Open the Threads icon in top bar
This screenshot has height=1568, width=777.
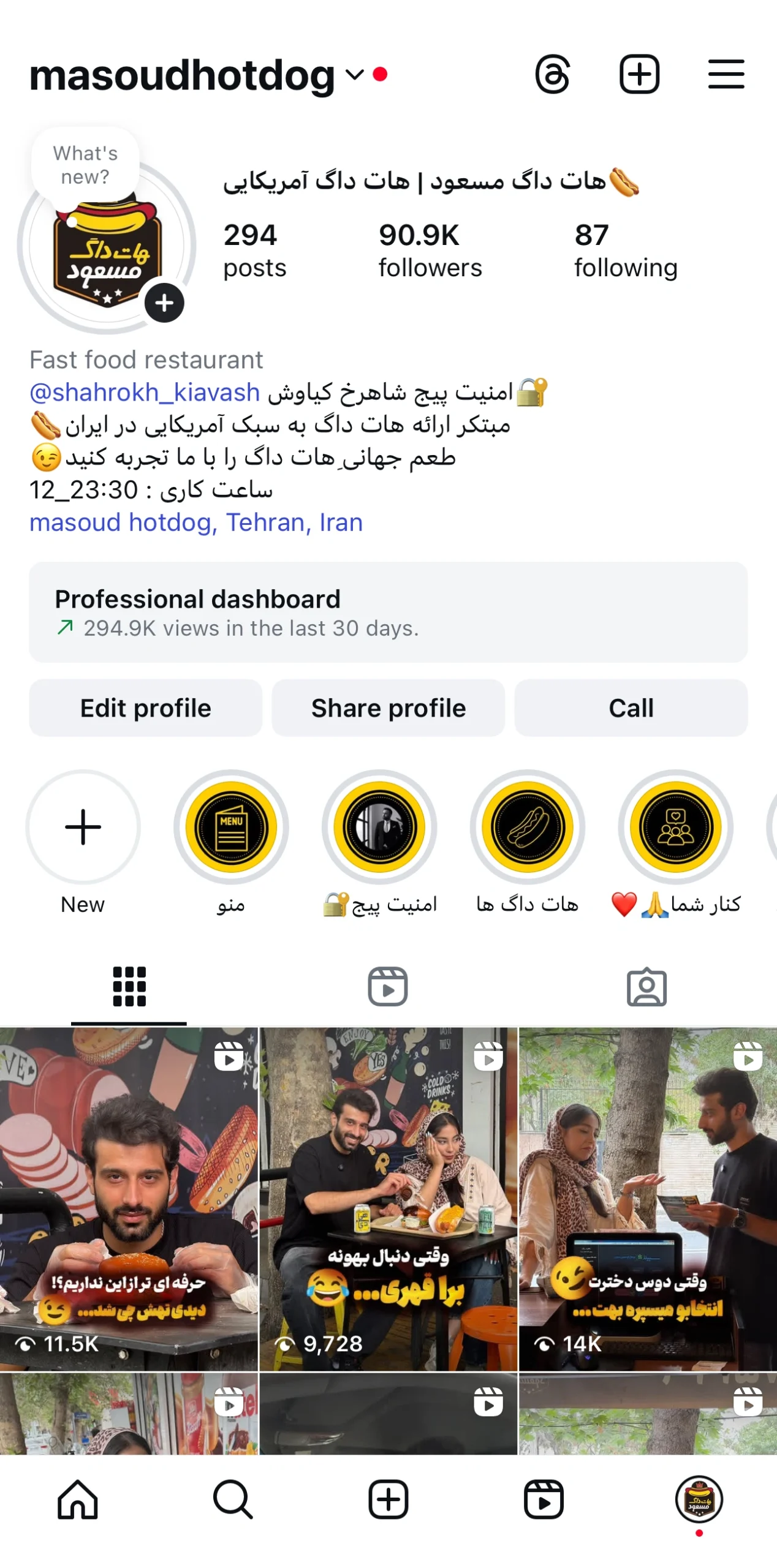click(x=552, y=74)
